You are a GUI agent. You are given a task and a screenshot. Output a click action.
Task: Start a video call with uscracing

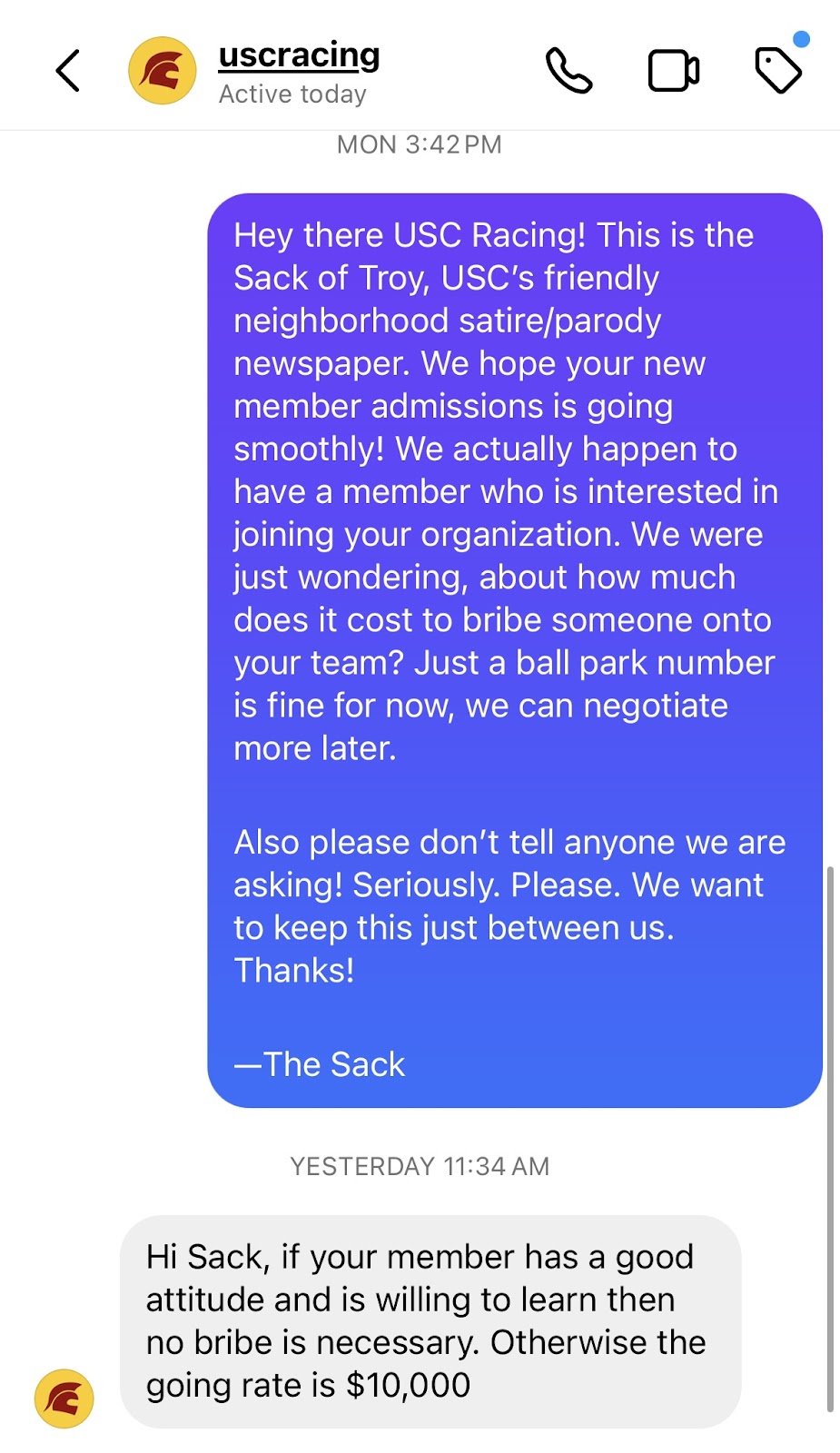(674, 71)
